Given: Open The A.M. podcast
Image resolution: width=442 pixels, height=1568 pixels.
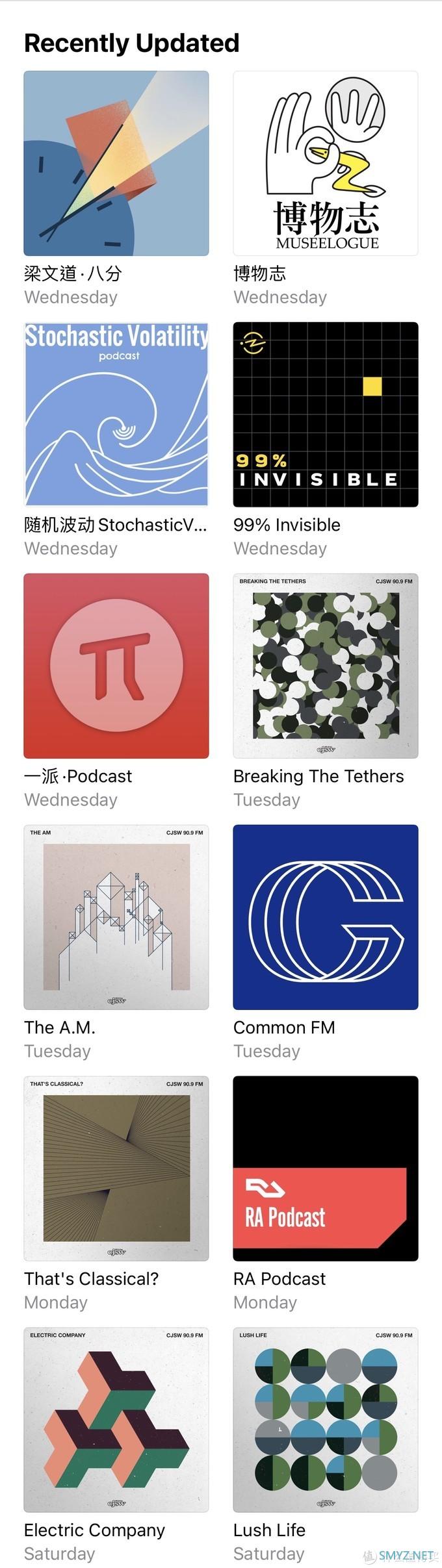Looking at the screenshot, I should [x=116, y=917].
